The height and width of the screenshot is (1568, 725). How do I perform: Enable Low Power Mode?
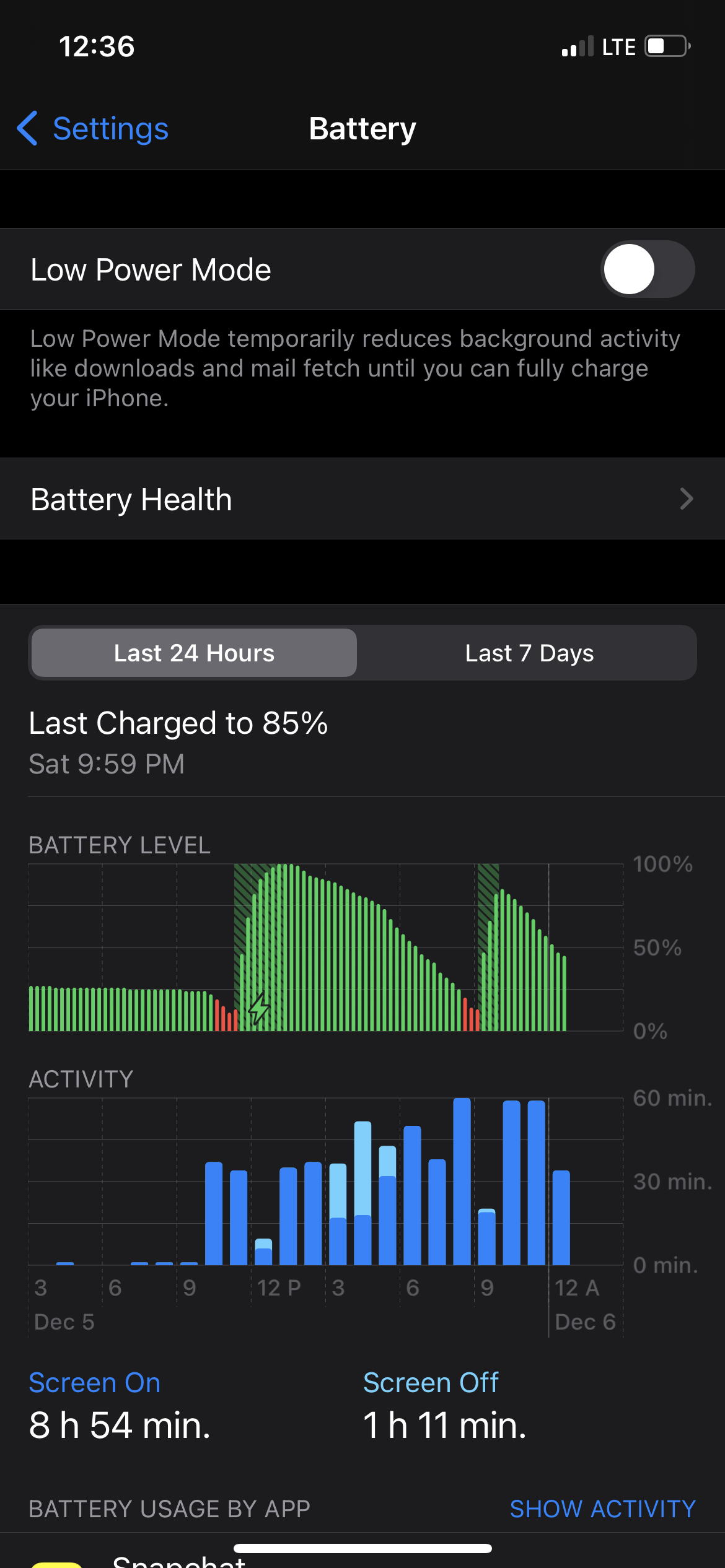coord(647,269)
